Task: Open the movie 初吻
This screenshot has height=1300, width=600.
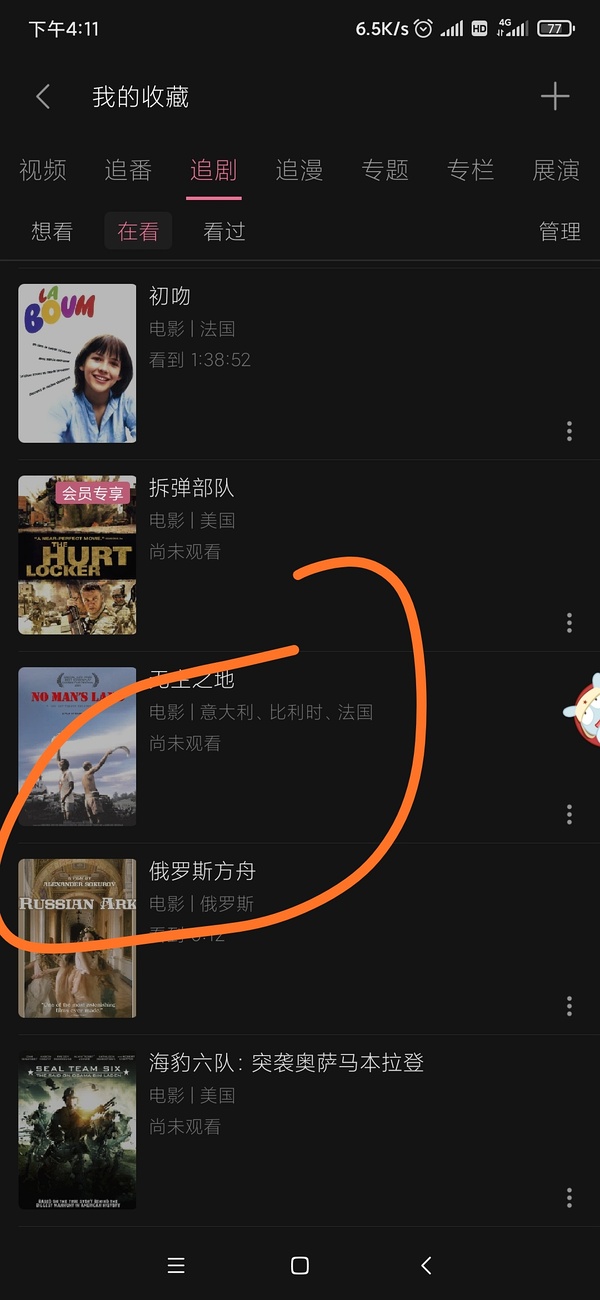Action: (170, 296)
